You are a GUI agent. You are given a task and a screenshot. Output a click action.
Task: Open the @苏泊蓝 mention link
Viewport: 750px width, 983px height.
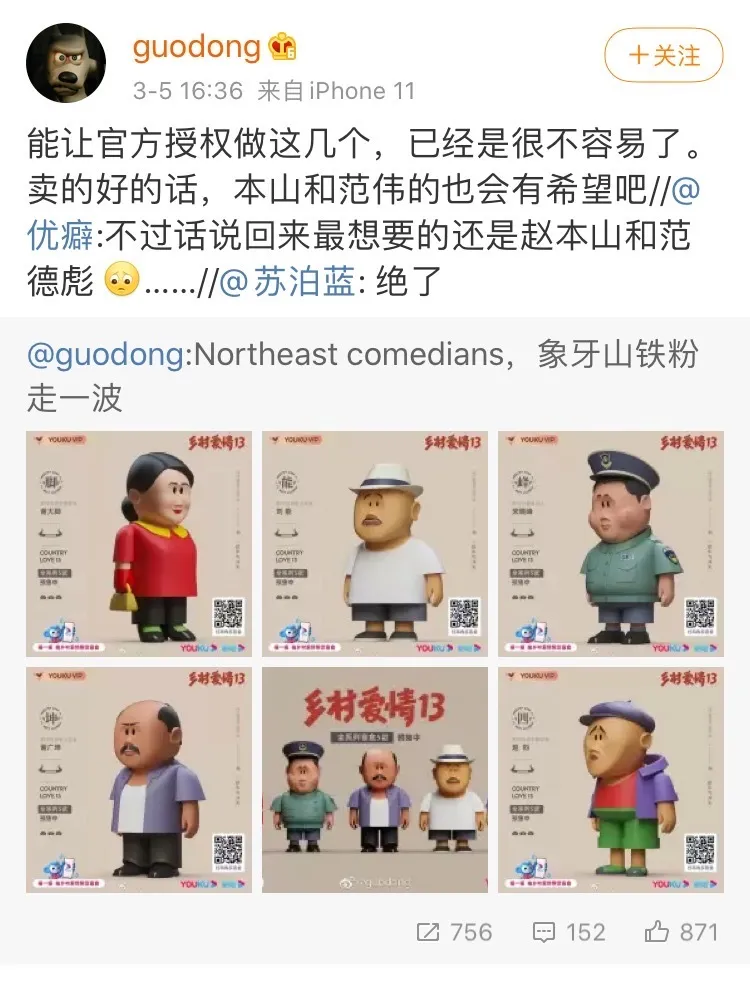point(288,282)
